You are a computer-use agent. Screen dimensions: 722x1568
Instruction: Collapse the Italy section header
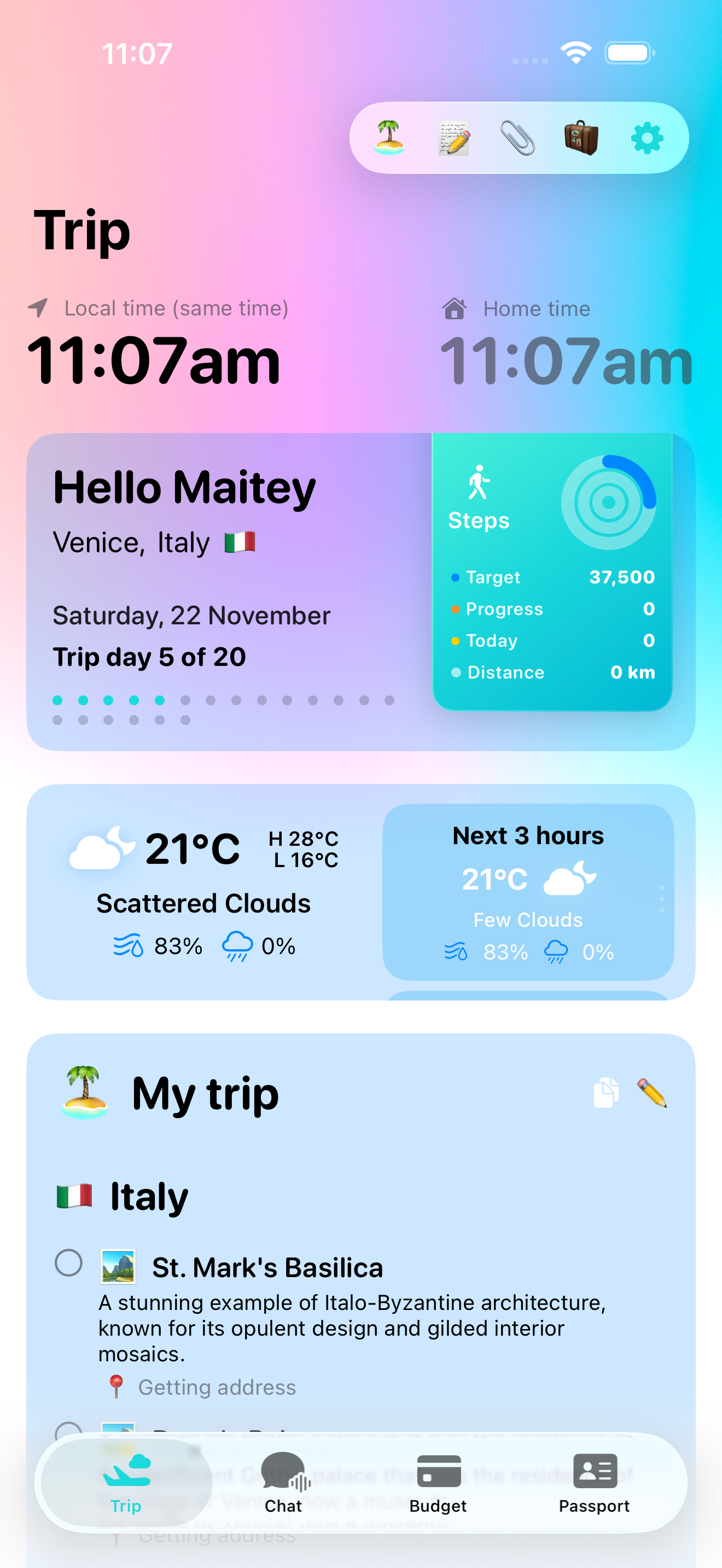tap(149, 1195)
